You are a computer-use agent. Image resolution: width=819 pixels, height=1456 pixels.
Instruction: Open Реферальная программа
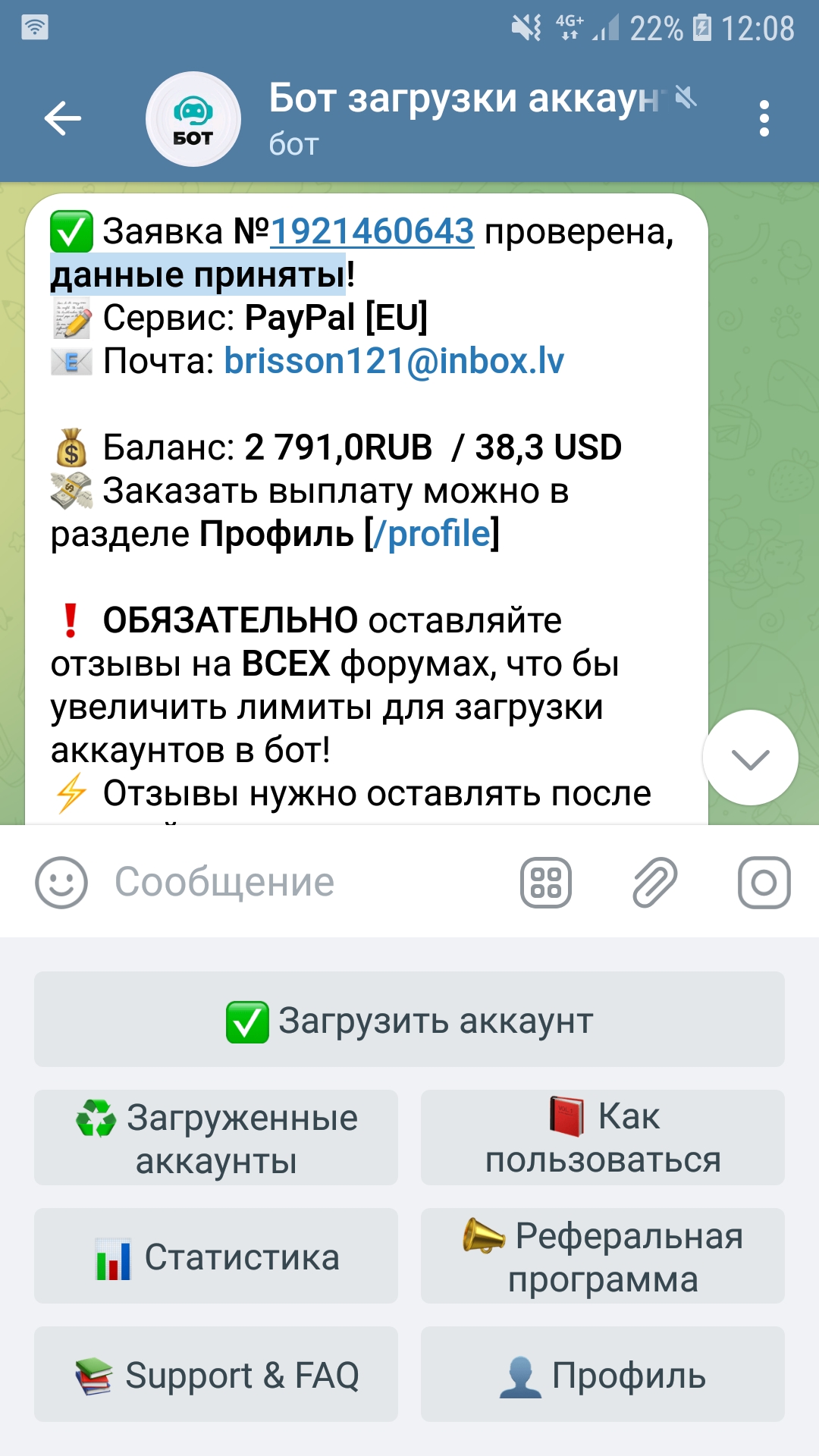[x=603, y=1257]
